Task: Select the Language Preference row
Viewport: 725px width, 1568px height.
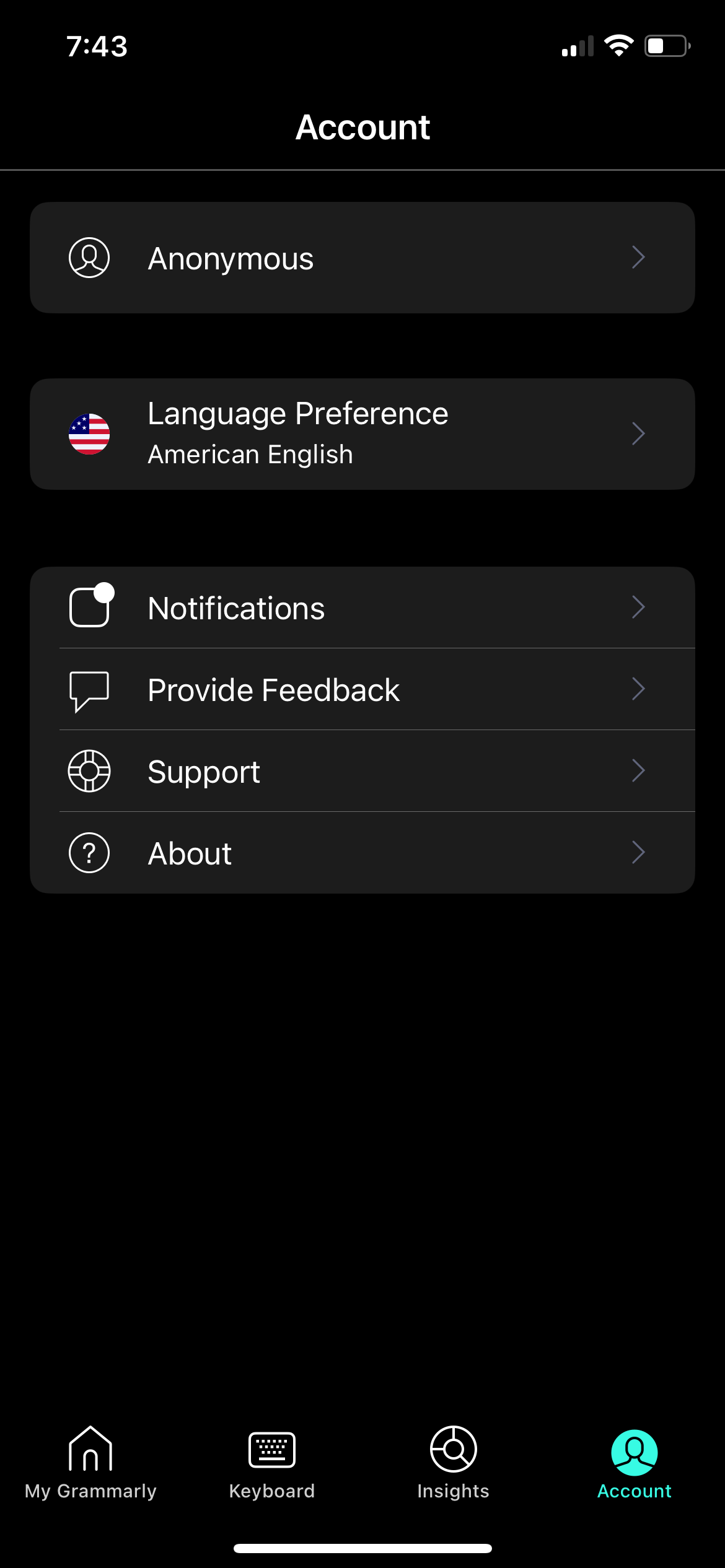Action: tap(362, 433)
